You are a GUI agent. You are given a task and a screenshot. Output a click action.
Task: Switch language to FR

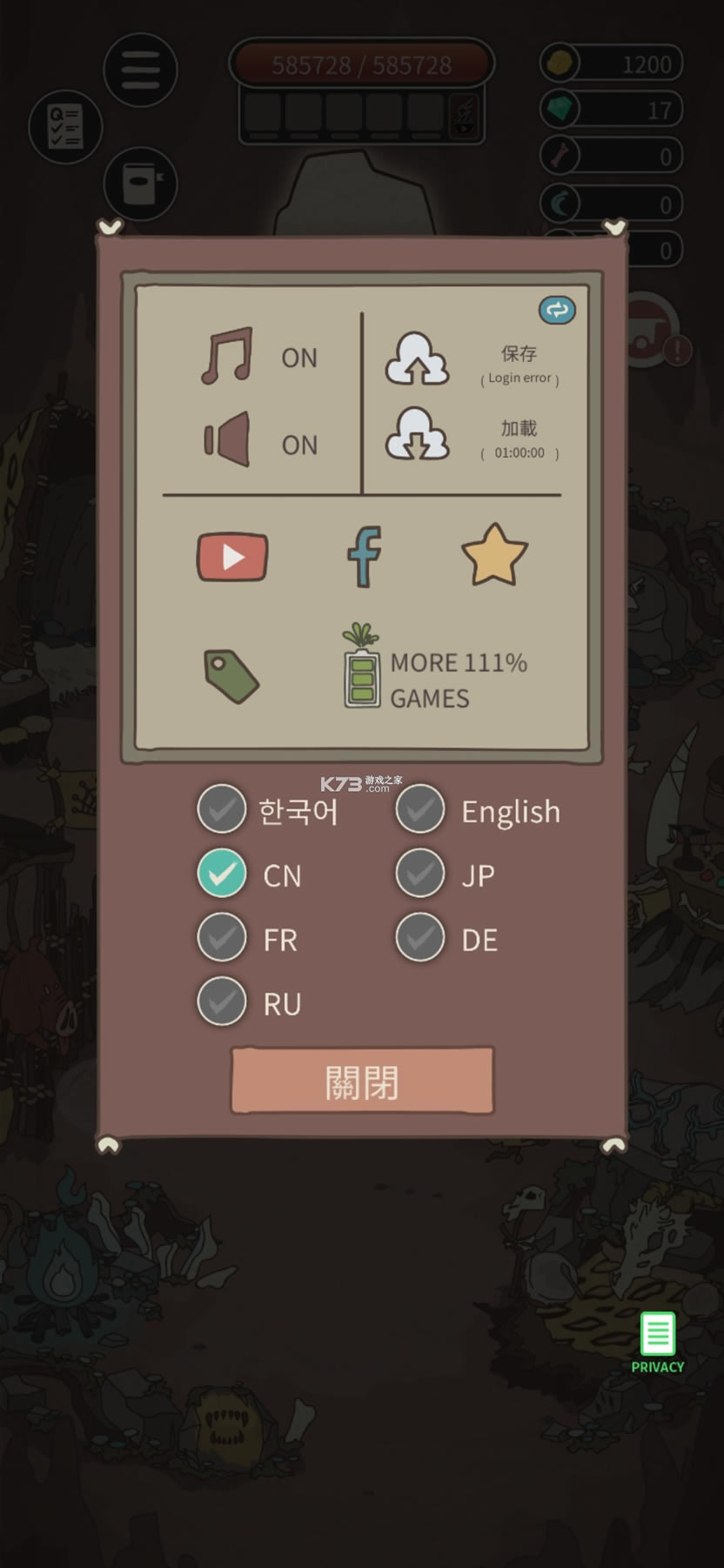point(222,938)
